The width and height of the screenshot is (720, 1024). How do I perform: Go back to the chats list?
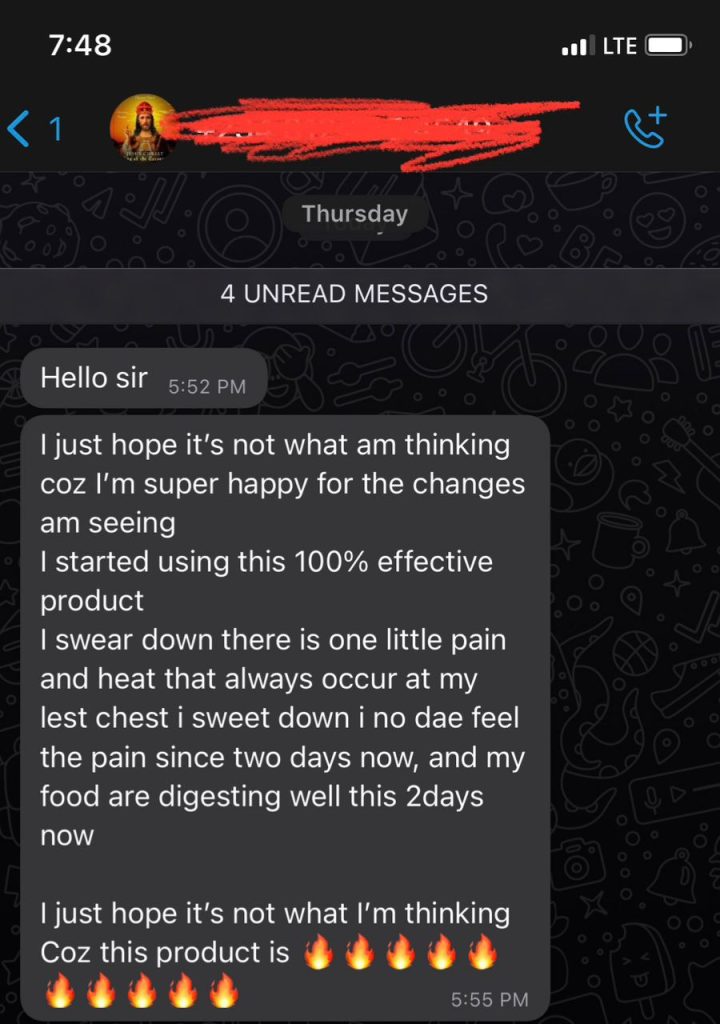[33, 129]
